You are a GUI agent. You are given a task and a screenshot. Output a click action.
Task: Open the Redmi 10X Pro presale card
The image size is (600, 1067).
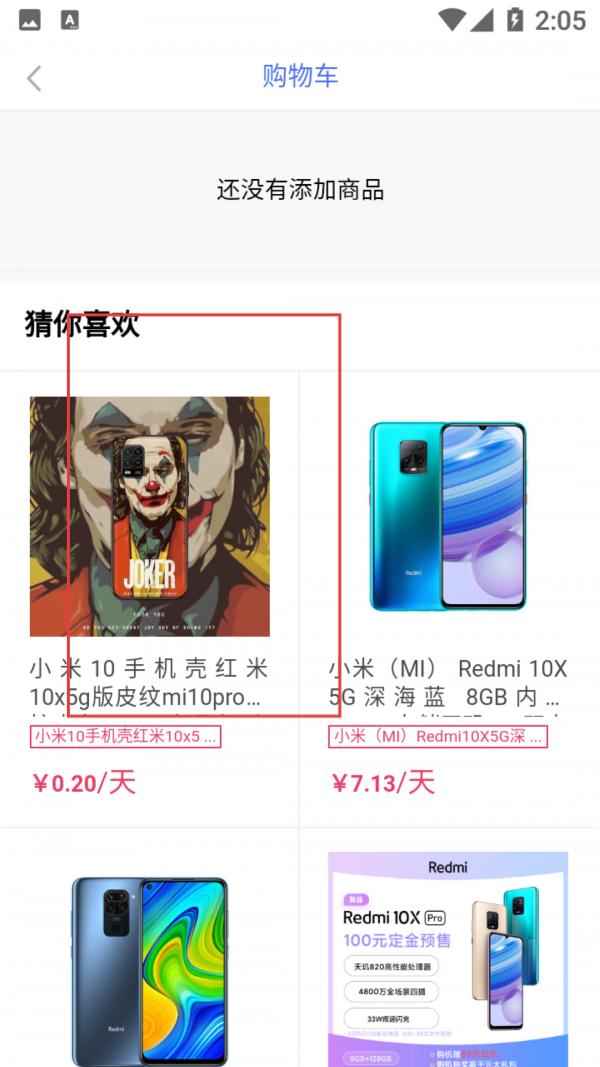click(450, 947)
